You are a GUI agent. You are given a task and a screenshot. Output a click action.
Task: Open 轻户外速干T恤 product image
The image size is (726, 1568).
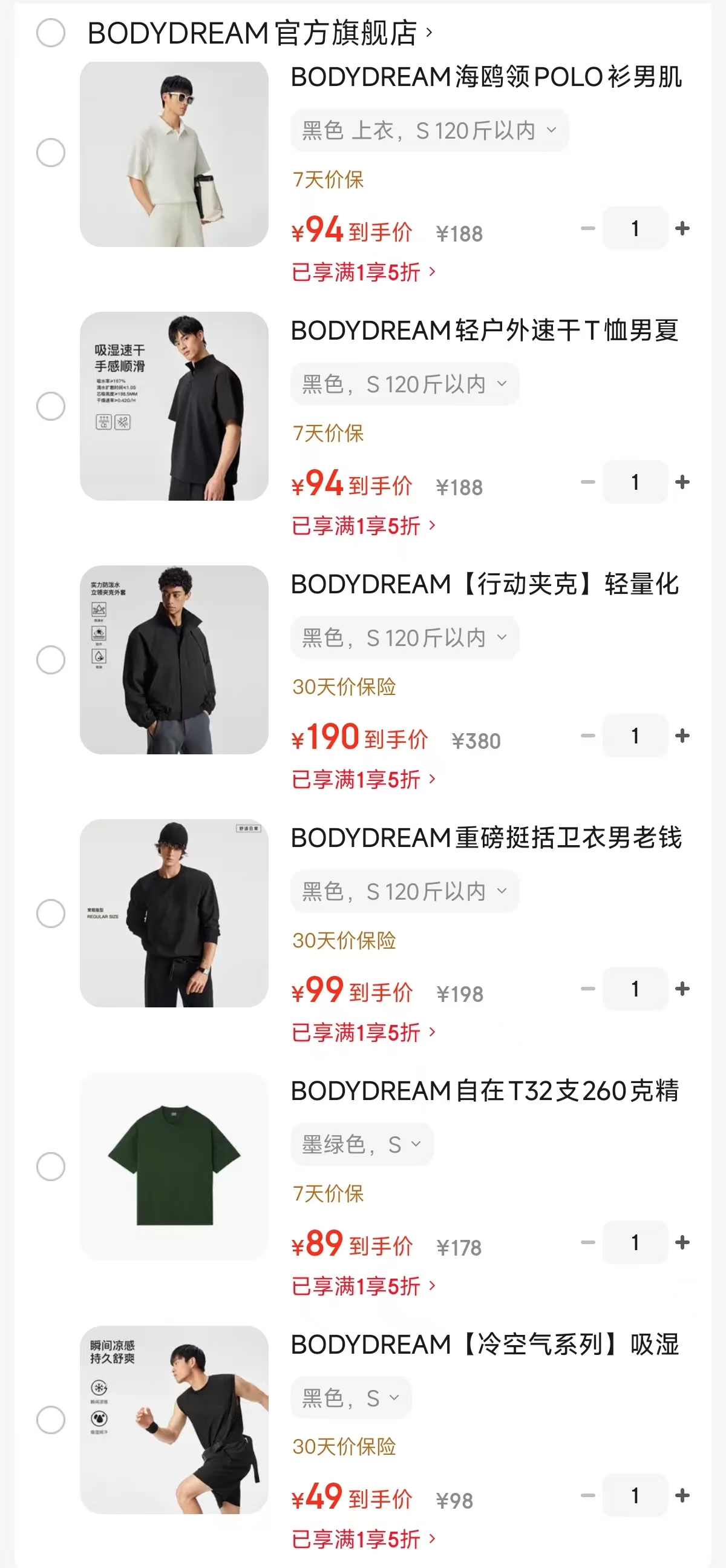click(174, 406)
